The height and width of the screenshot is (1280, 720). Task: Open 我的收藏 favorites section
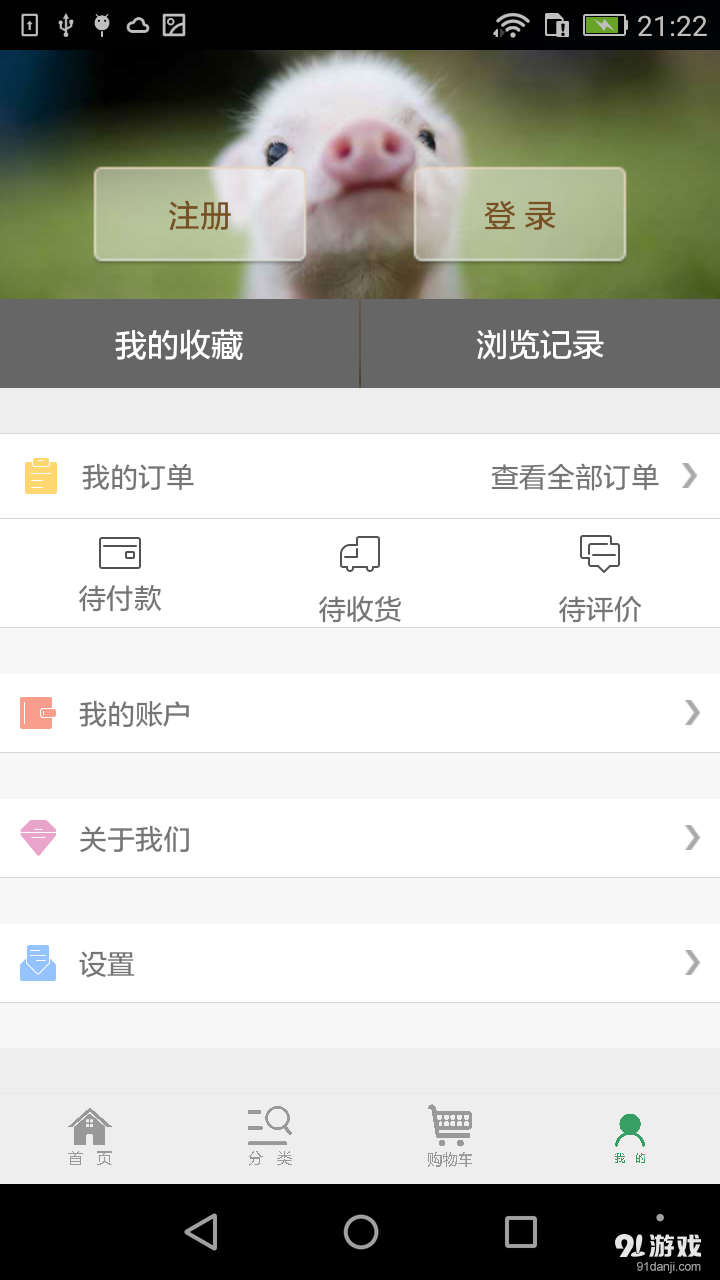point(180,344)
